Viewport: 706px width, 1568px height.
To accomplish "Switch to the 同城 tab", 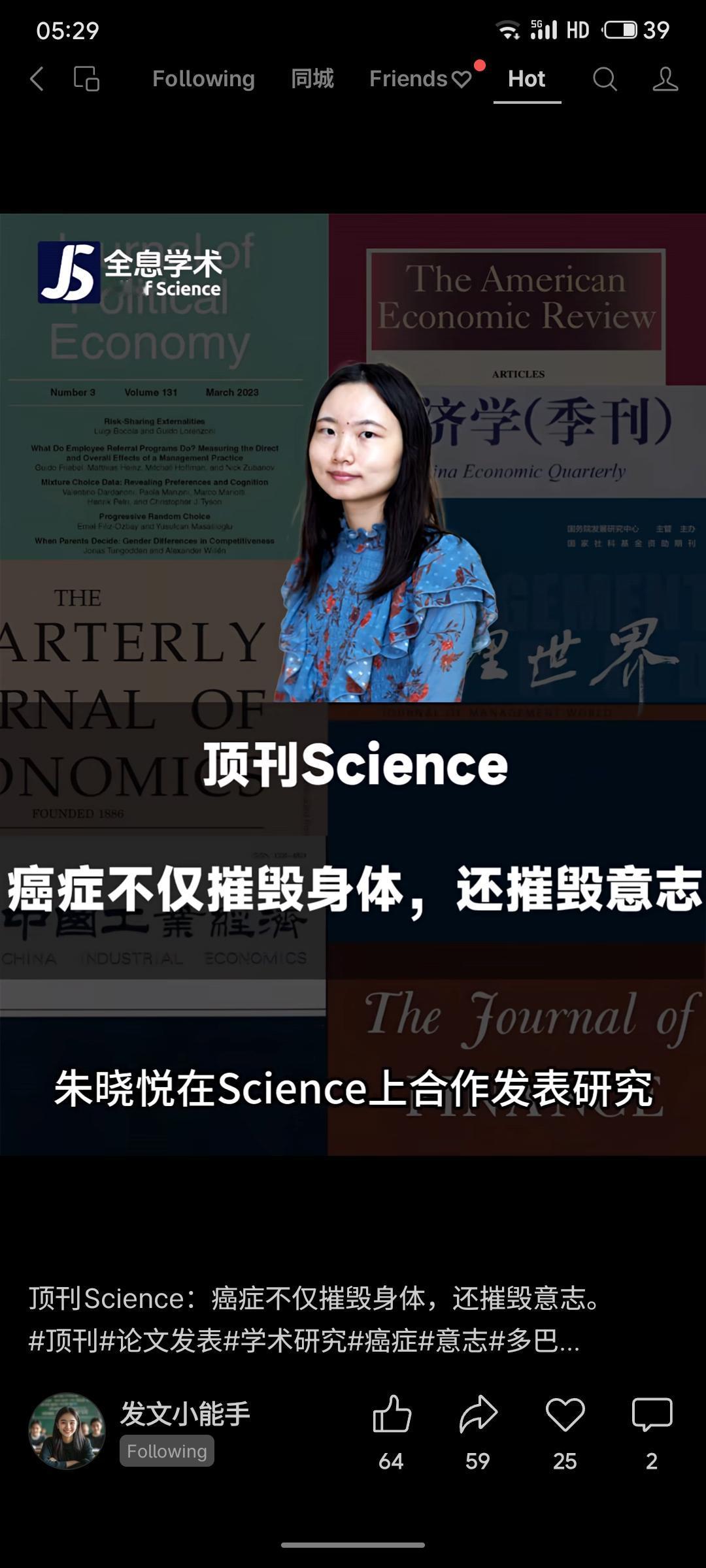I will click(312, 79).
